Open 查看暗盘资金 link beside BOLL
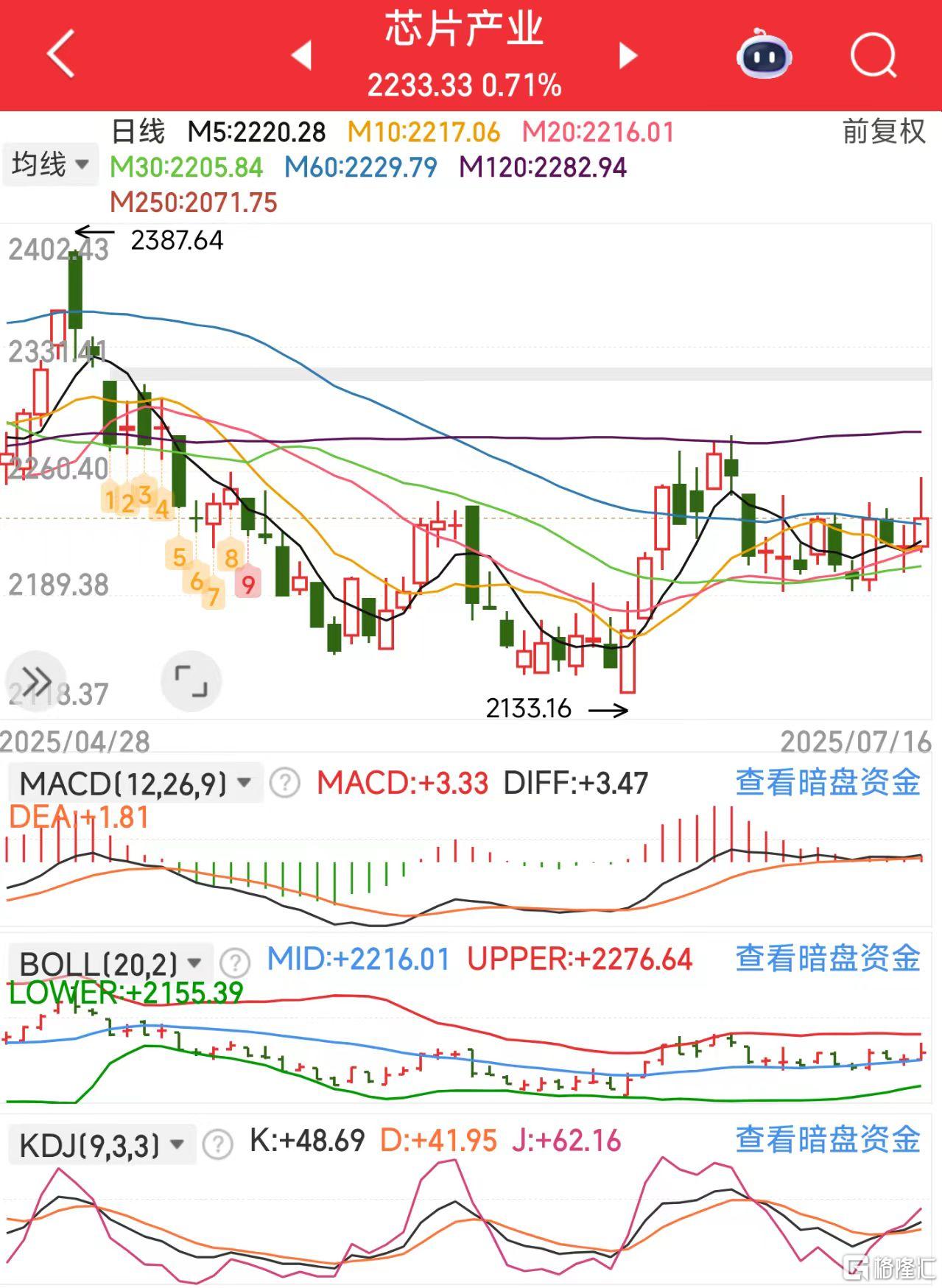Image resolution: width=942 pixels, height=1288 pixels. click(828, 959)
